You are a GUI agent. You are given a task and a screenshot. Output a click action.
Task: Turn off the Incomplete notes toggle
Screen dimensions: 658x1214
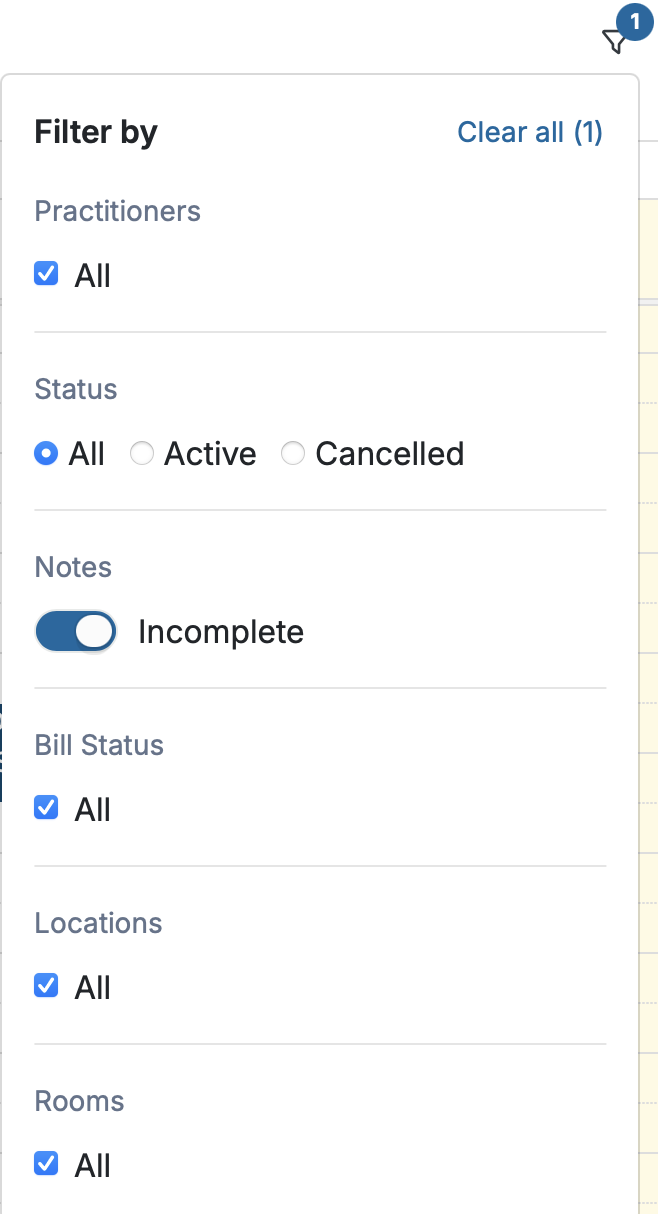click(x=76, y=632)
